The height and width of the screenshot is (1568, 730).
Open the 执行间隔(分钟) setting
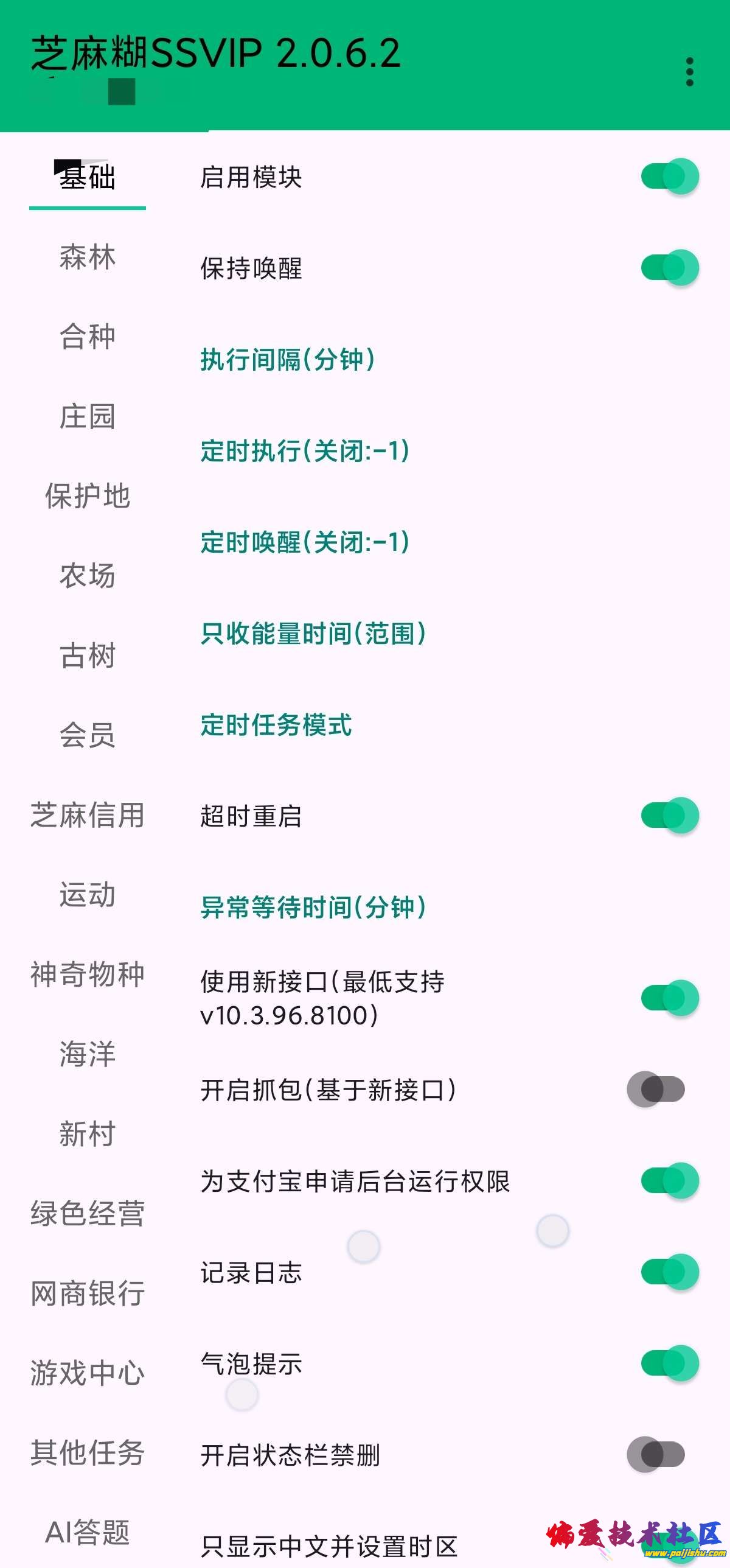point(288,359)
